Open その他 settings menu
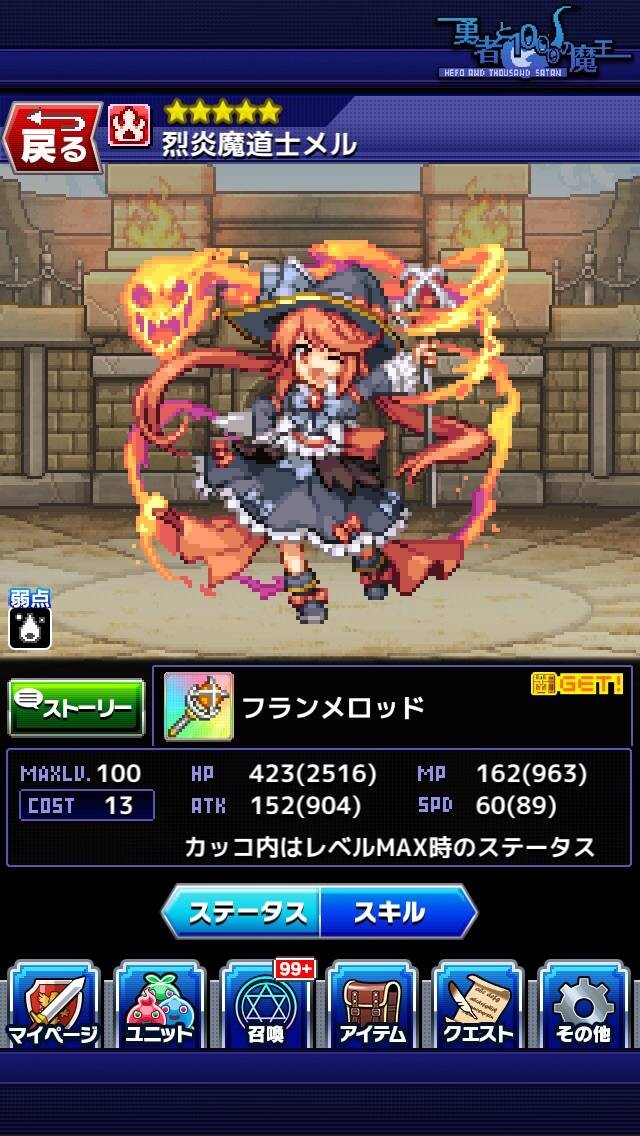The height and width of the screenshot is (1136, 640). [583, 1004]
